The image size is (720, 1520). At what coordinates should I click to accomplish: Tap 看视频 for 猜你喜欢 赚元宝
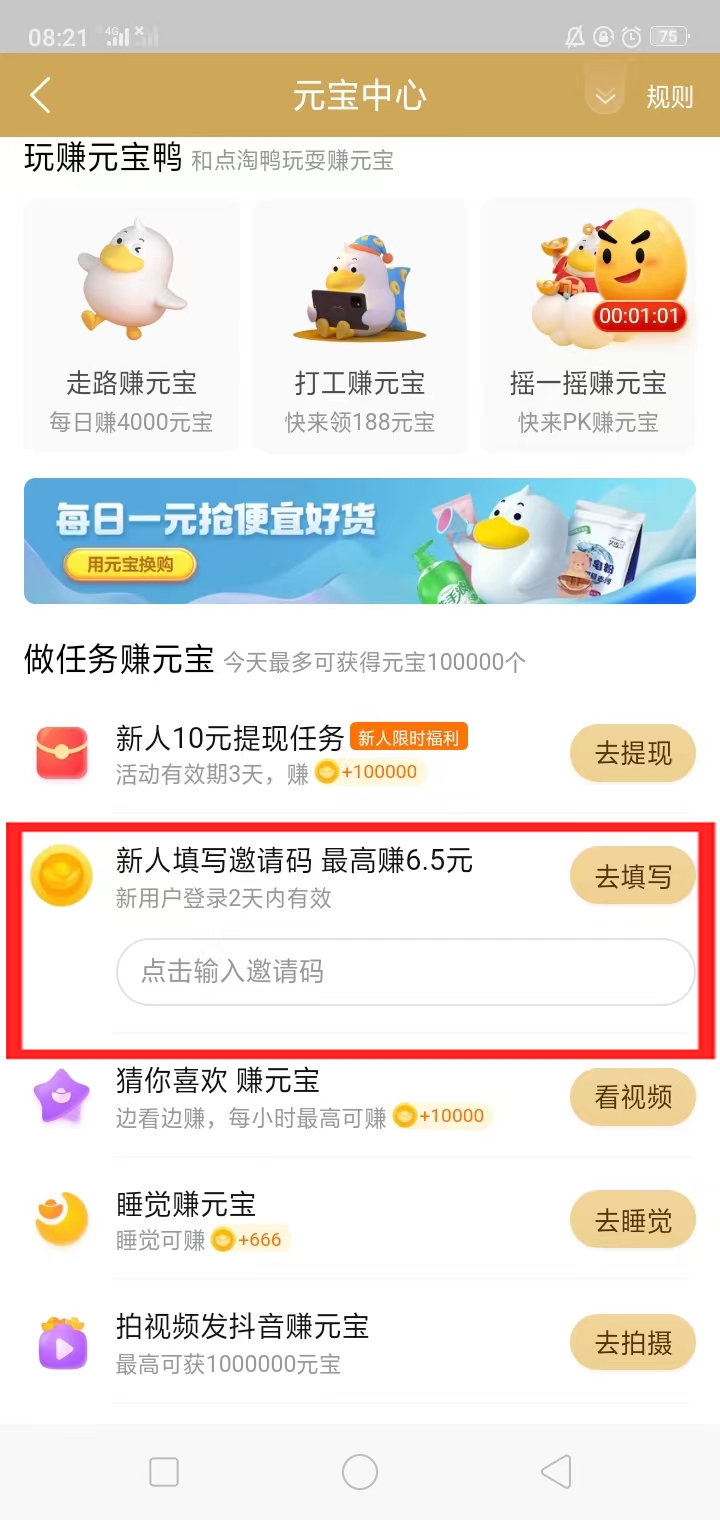633,1097
